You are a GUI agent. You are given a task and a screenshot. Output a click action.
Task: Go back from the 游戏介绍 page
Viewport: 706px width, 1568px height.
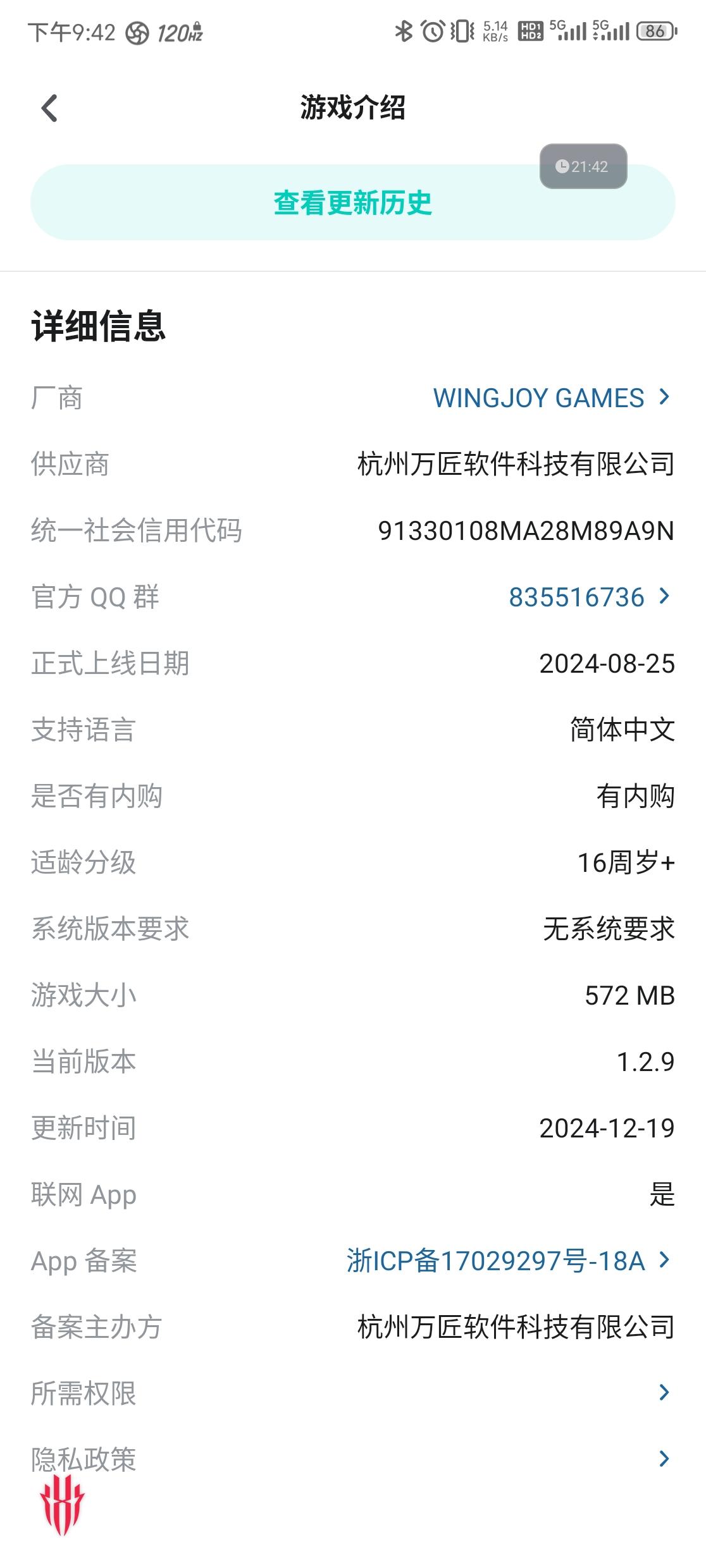click(49, 108)
